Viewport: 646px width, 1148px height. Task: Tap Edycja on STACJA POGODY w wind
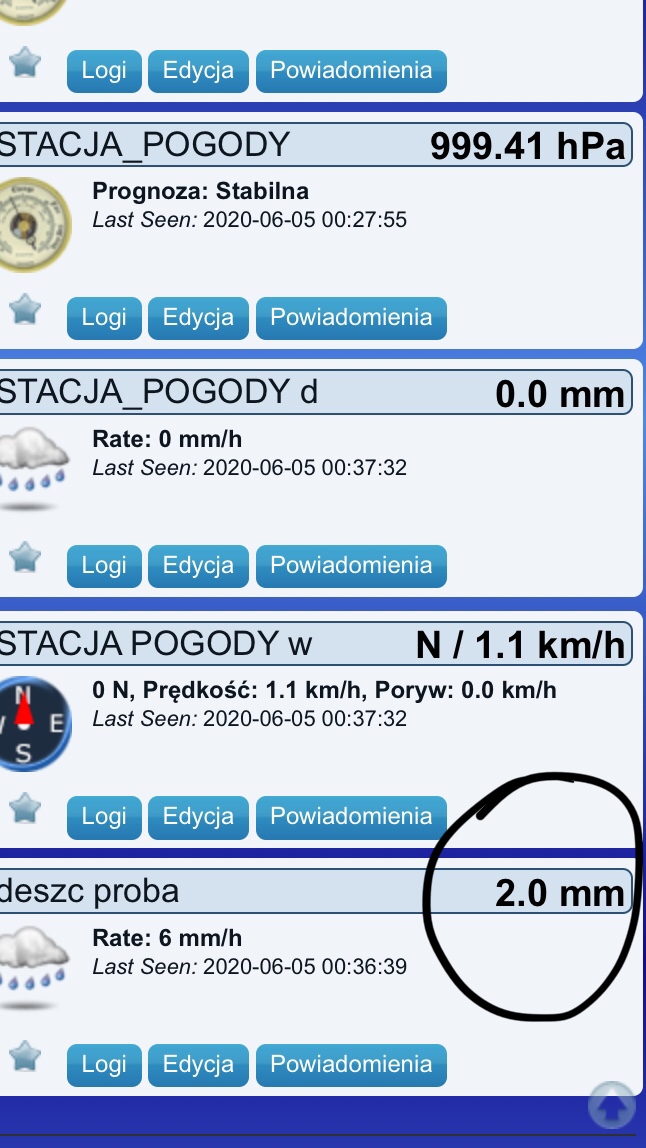coord(198,817)
